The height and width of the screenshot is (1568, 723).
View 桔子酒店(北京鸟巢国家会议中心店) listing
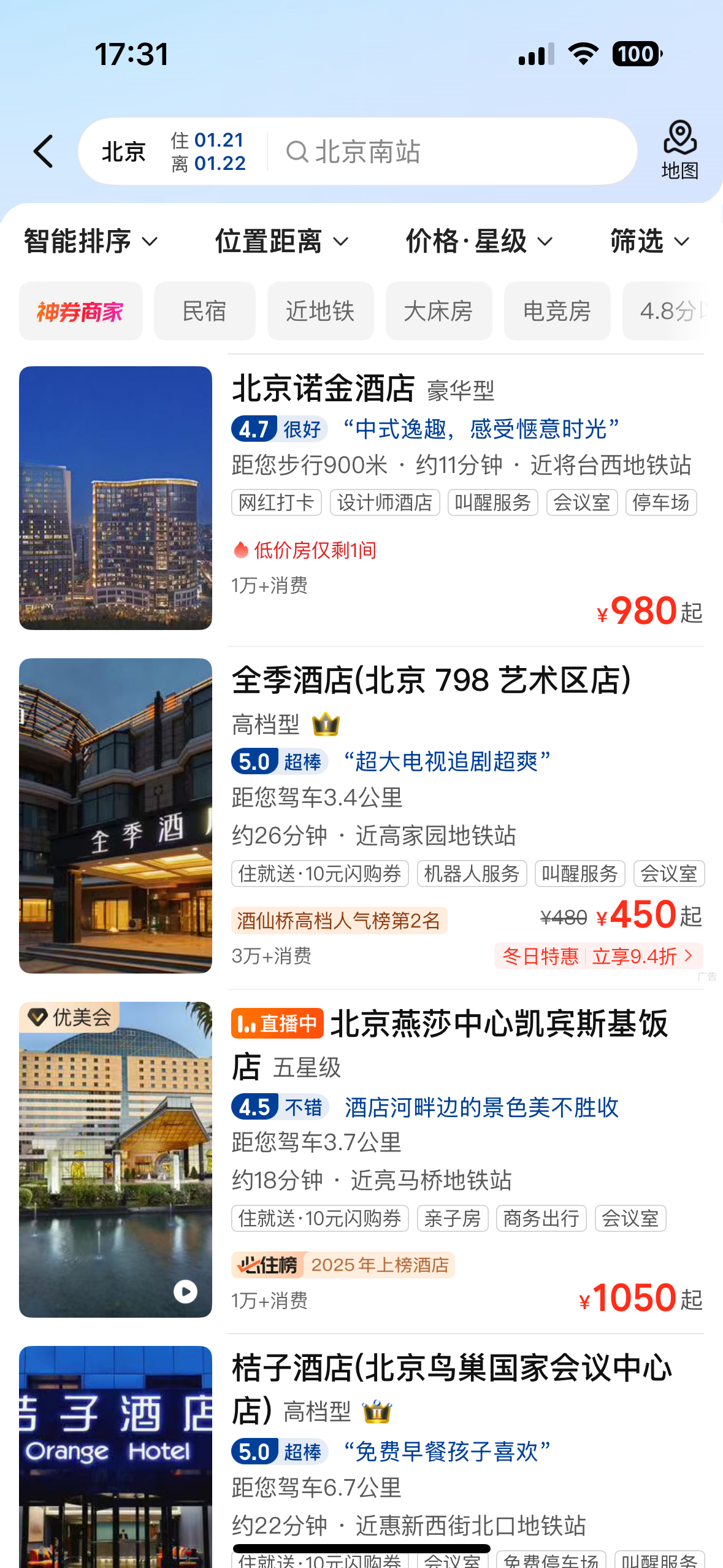point(451,1369)
